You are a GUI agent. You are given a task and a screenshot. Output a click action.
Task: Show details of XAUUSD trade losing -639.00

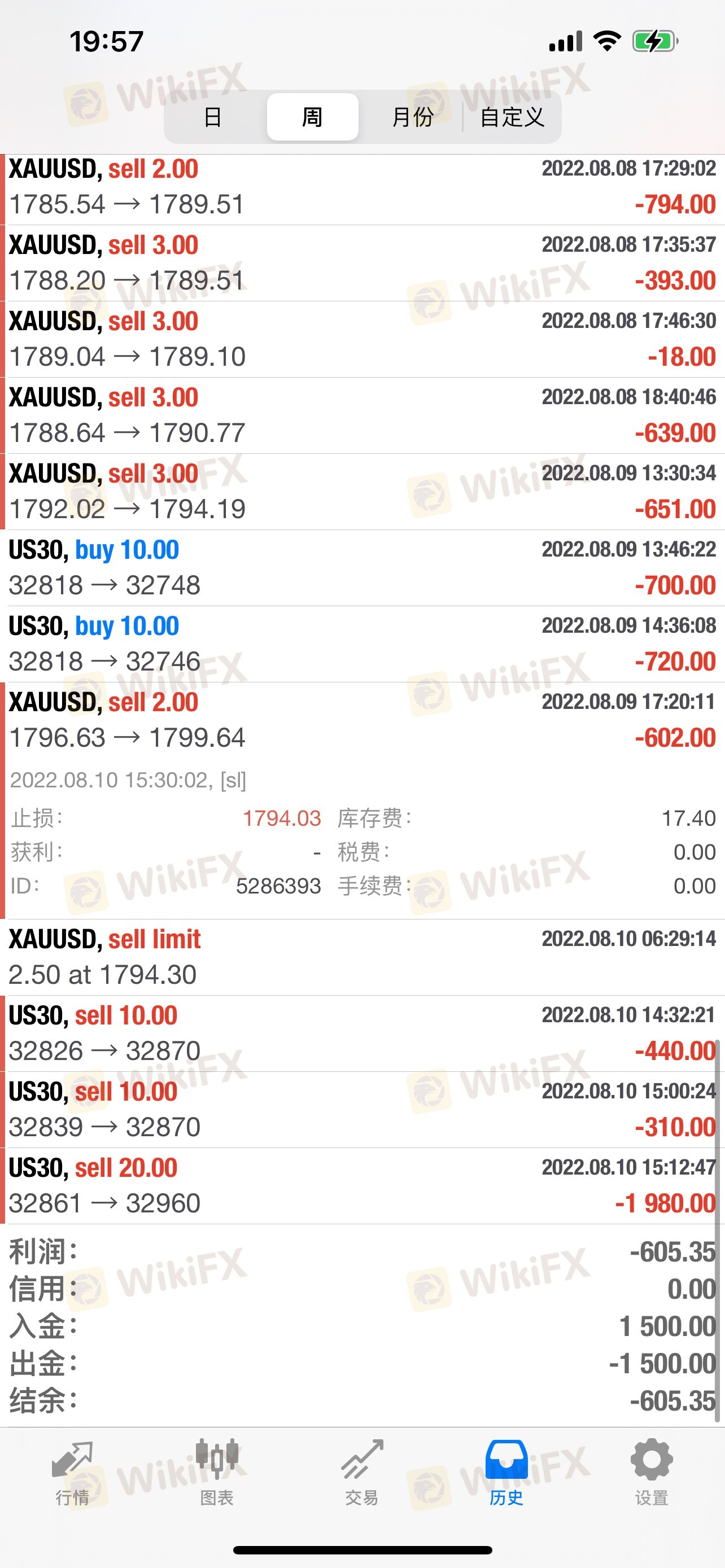pyautogui.click(x=362, y=415)
